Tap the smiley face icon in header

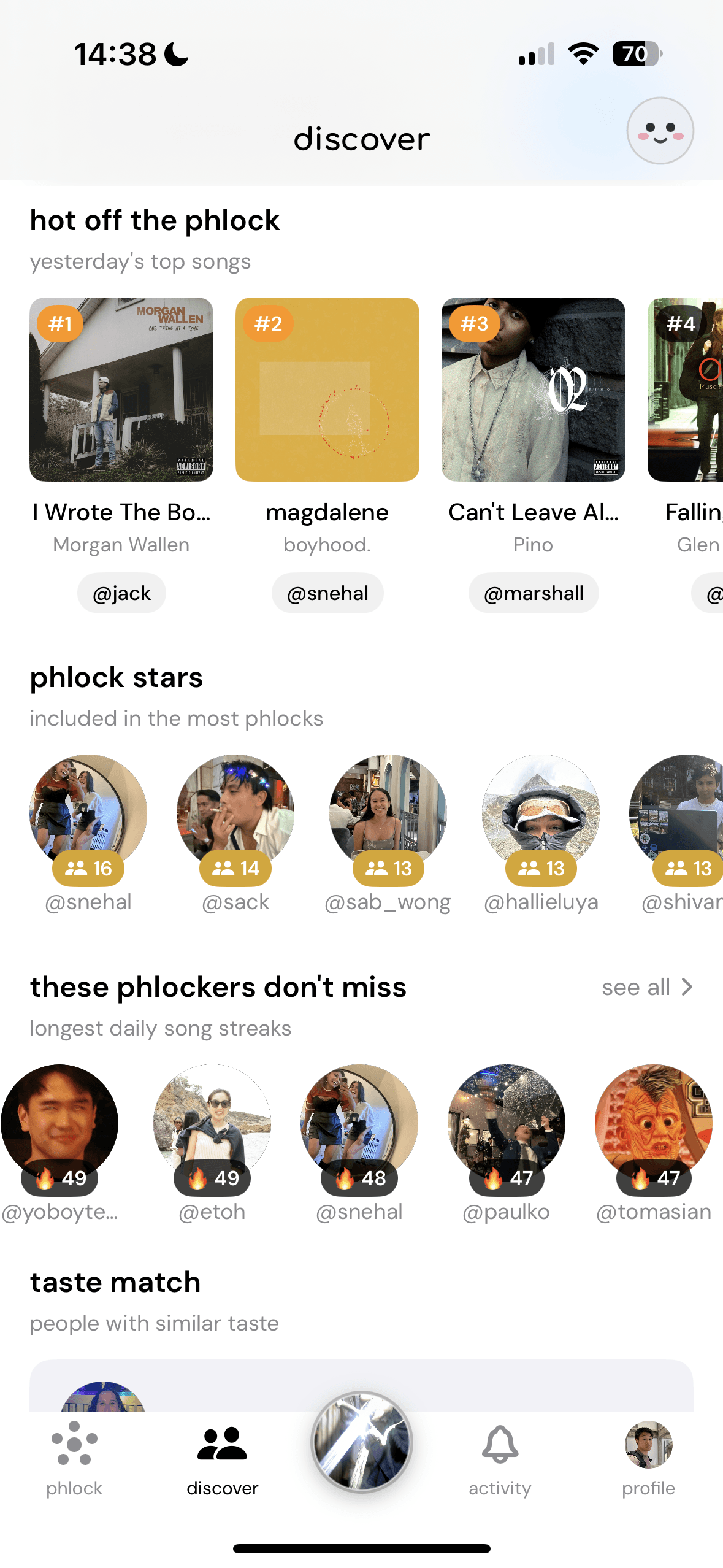pyautogui.click(x=660, y=131)
